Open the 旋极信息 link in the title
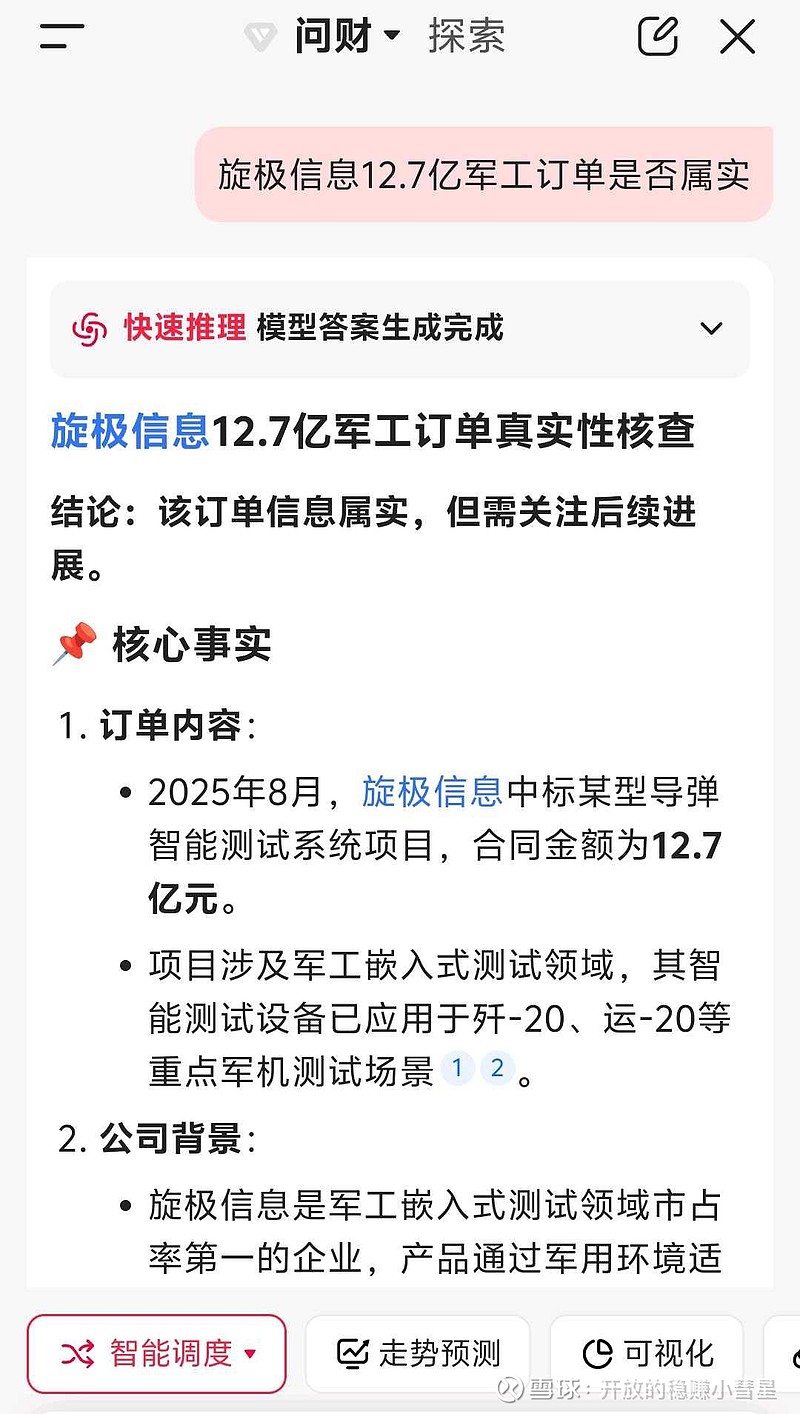 point(130,432)
